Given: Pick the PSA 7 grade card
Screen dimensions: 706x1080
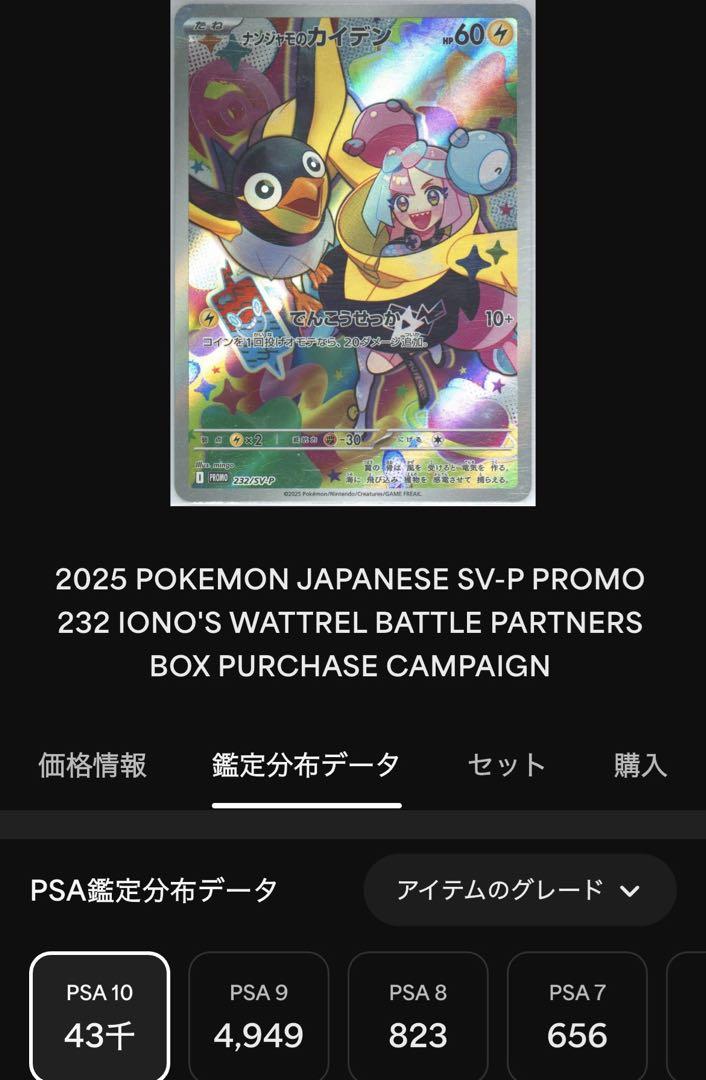Looking at the screenshot, I should [x=577, y=1015].
